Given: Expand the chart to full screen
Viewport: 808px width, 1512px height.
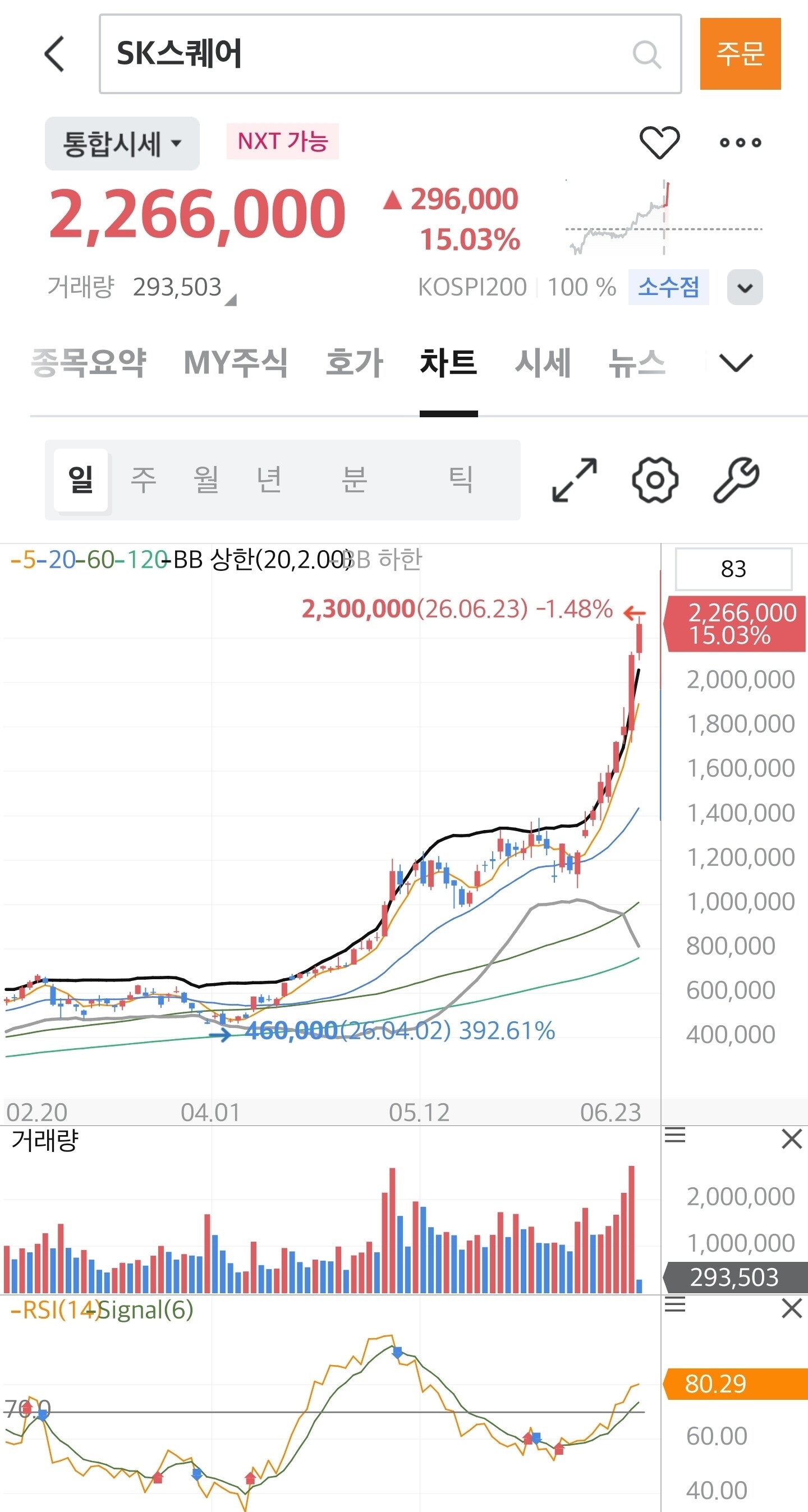Looking at the screenshot, I should pyautogui.click(x=575, y=480).
